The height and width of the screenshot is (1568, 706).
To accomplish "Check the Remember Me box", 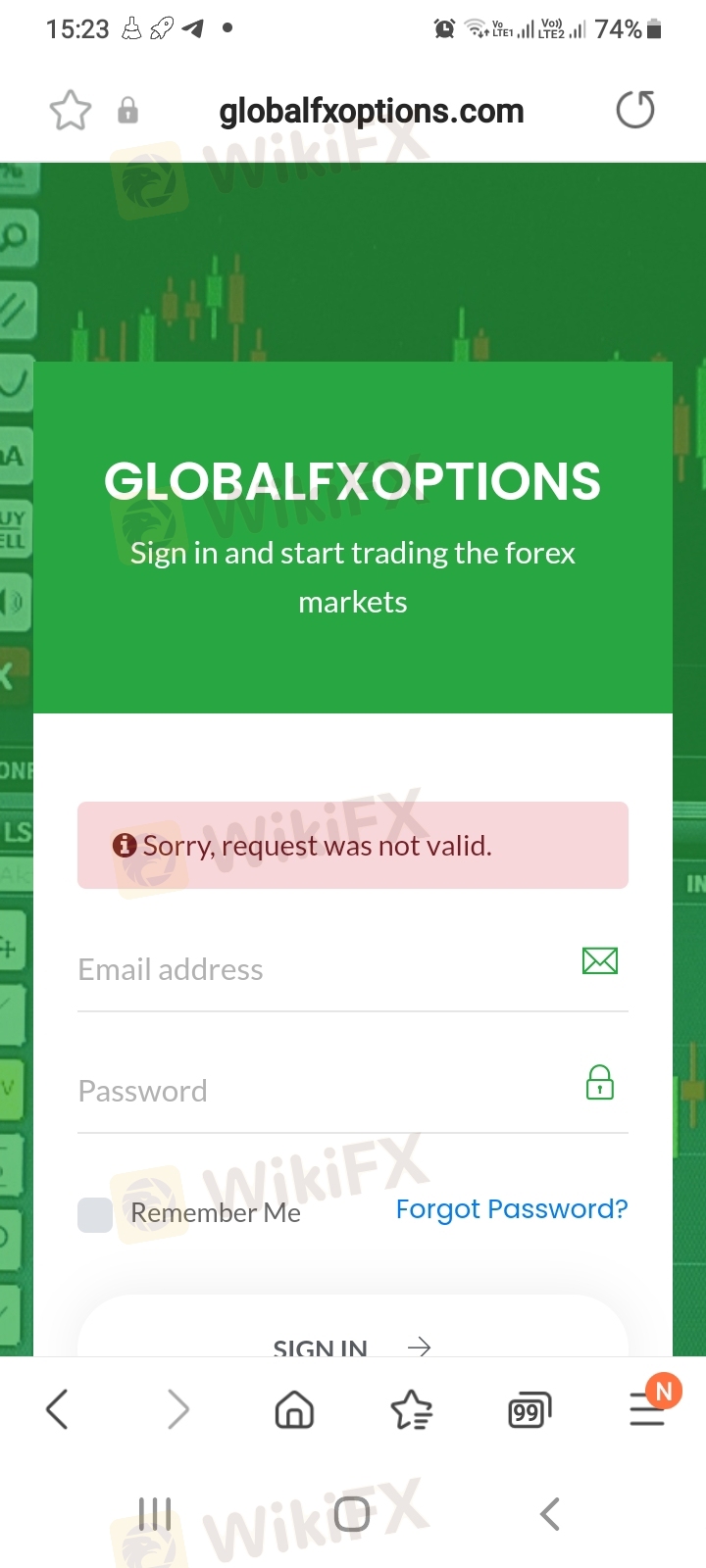I will point(95,1214).
